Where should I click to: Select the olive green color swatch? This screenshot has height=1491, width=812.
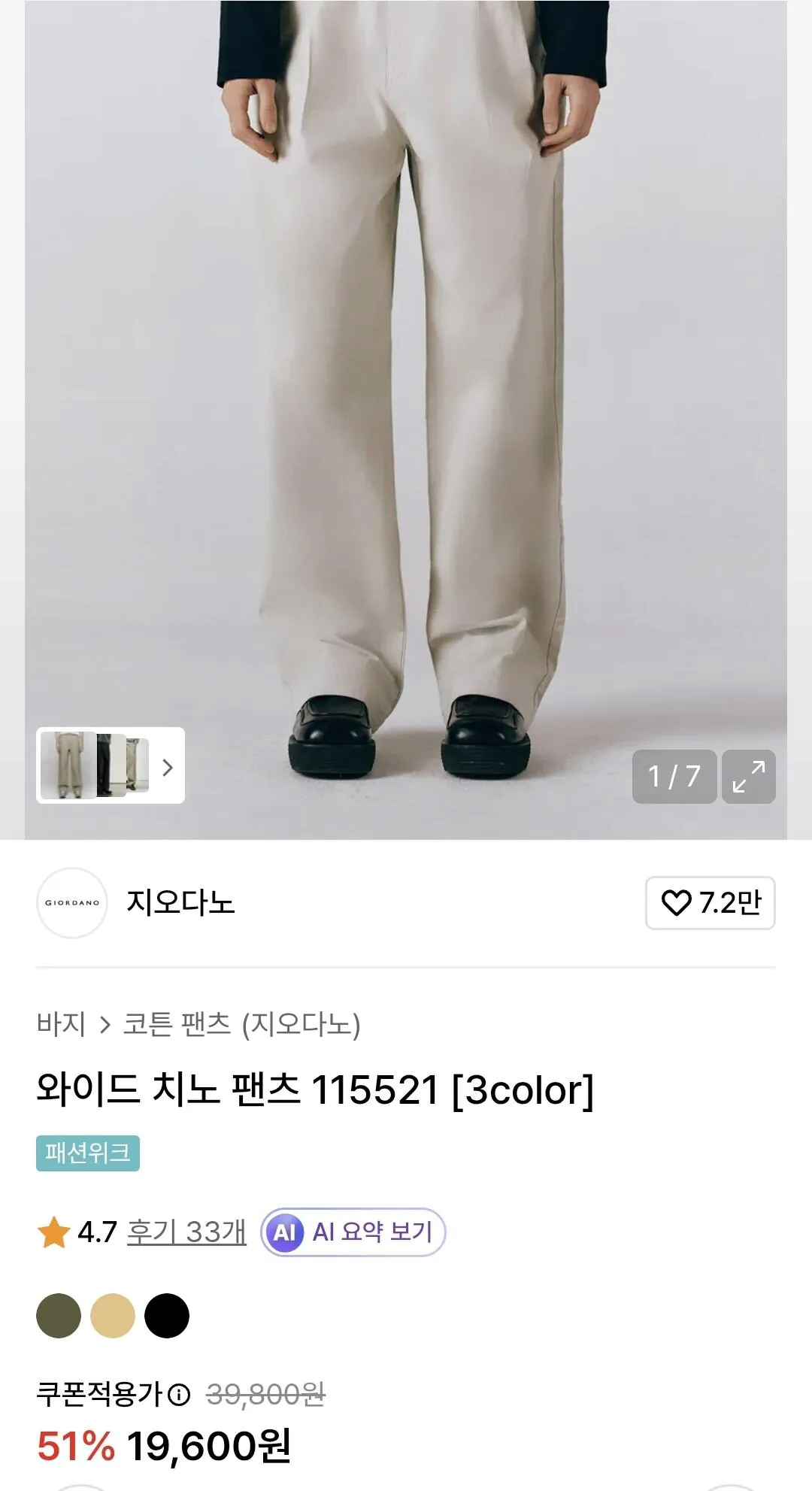tap(59, 1315)
